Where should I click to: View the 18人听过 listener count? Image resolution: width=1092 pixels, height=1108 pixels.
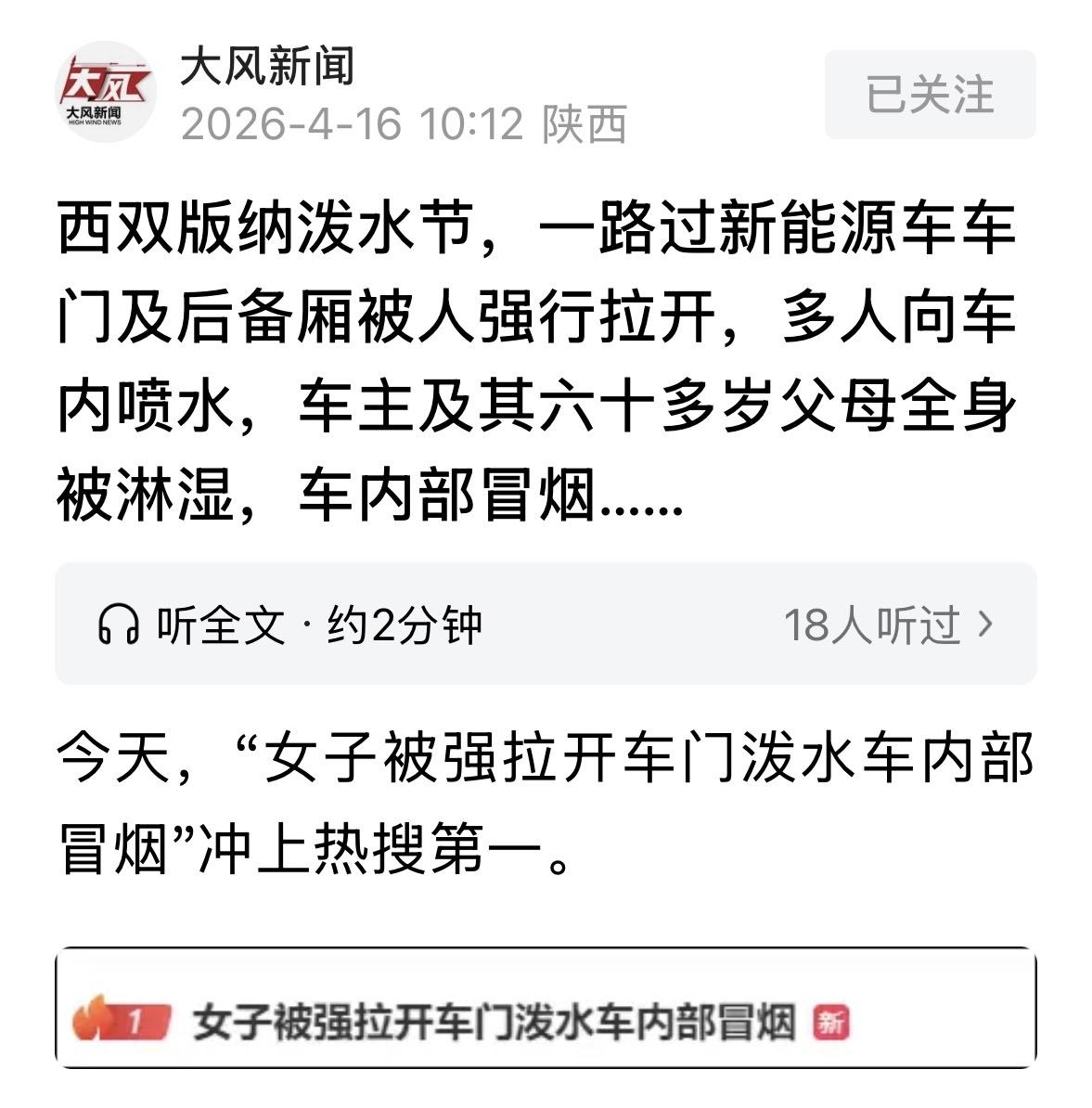[x=873, y=625]
